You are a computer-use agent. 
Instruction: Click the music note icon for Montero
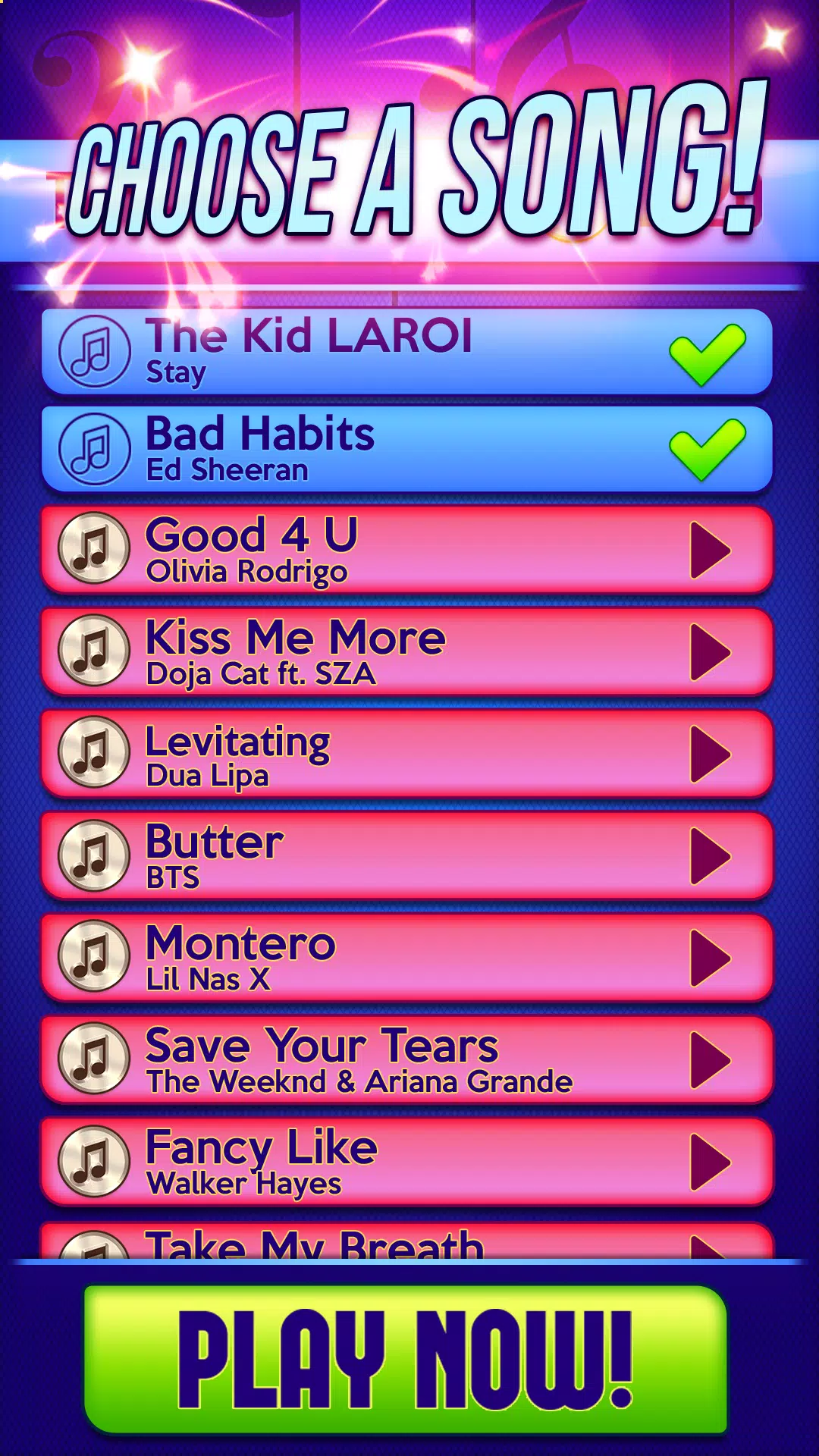pos(93,958)
